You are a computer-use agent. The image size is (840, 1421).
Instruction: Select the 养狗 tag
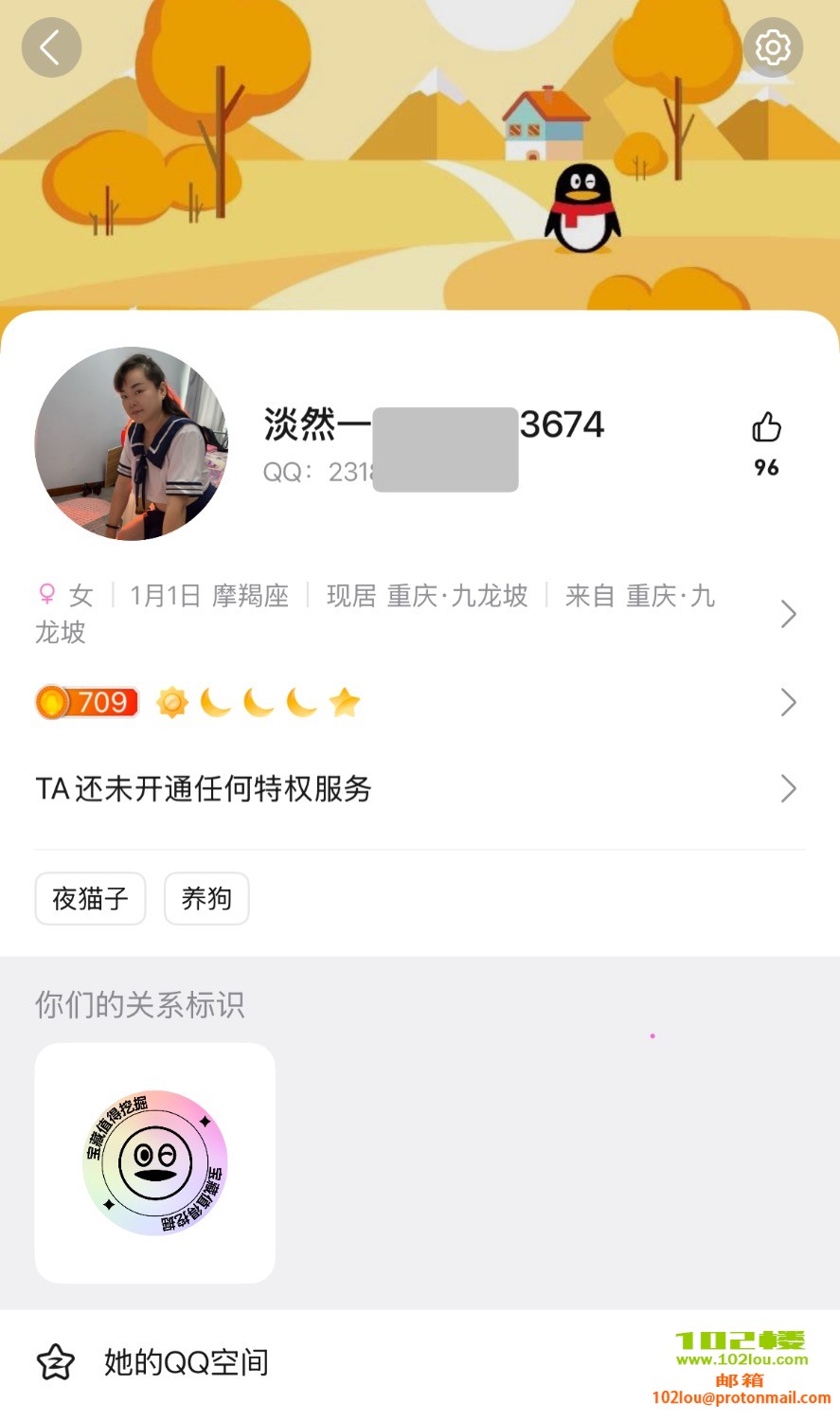(x=206, y=898)
